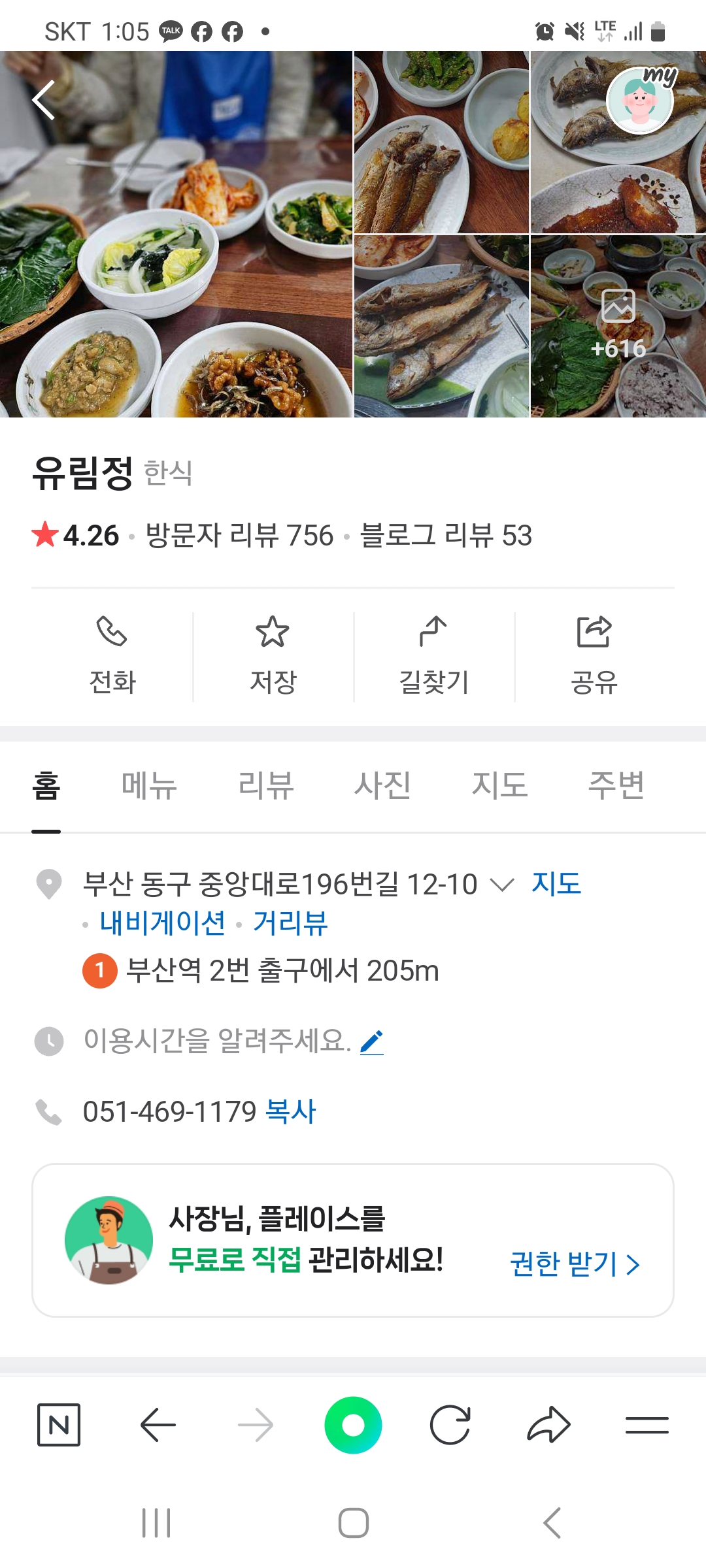Switch to the 주변 tab
Viewport: 706px width, 1568px height.
(x=616, y=785)
